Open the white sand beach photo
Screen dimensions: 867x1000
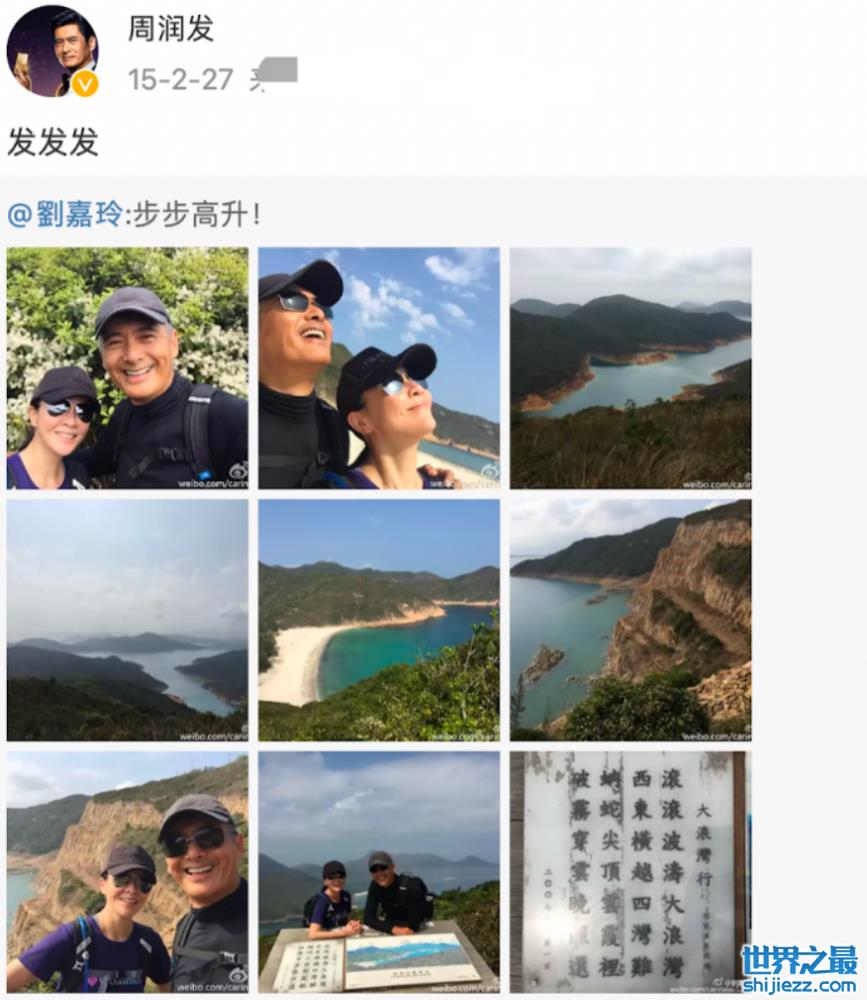(x=379, y=620)
